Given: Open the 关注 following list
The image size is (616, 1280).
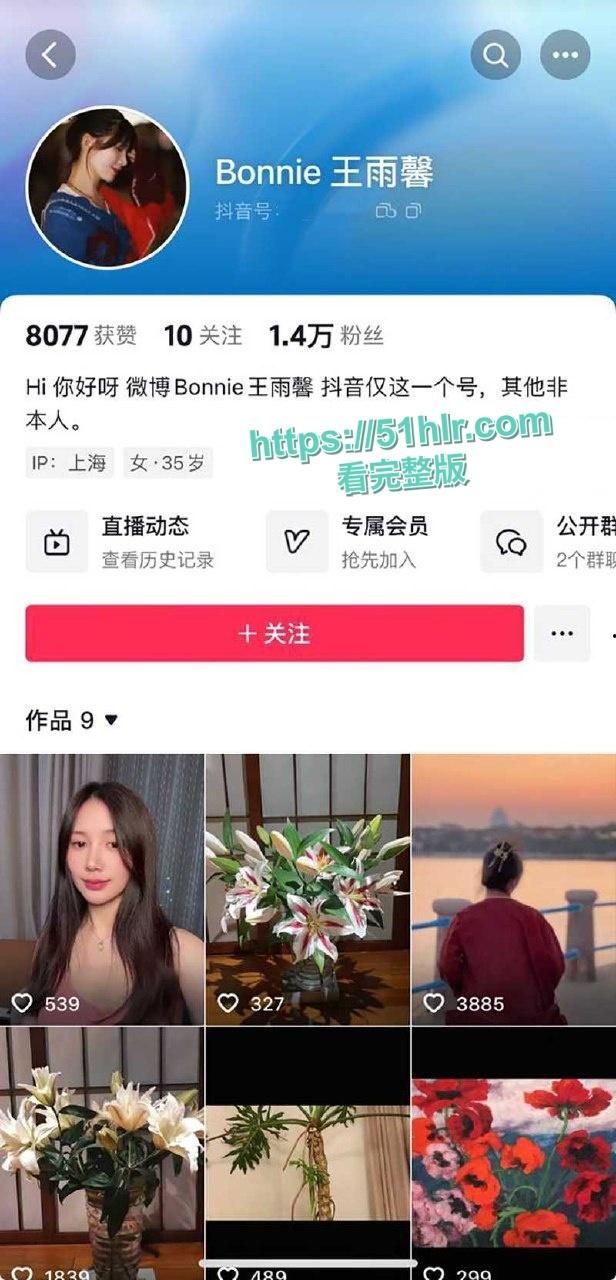Looking at the screenshot, I should (x=203, y=336).
